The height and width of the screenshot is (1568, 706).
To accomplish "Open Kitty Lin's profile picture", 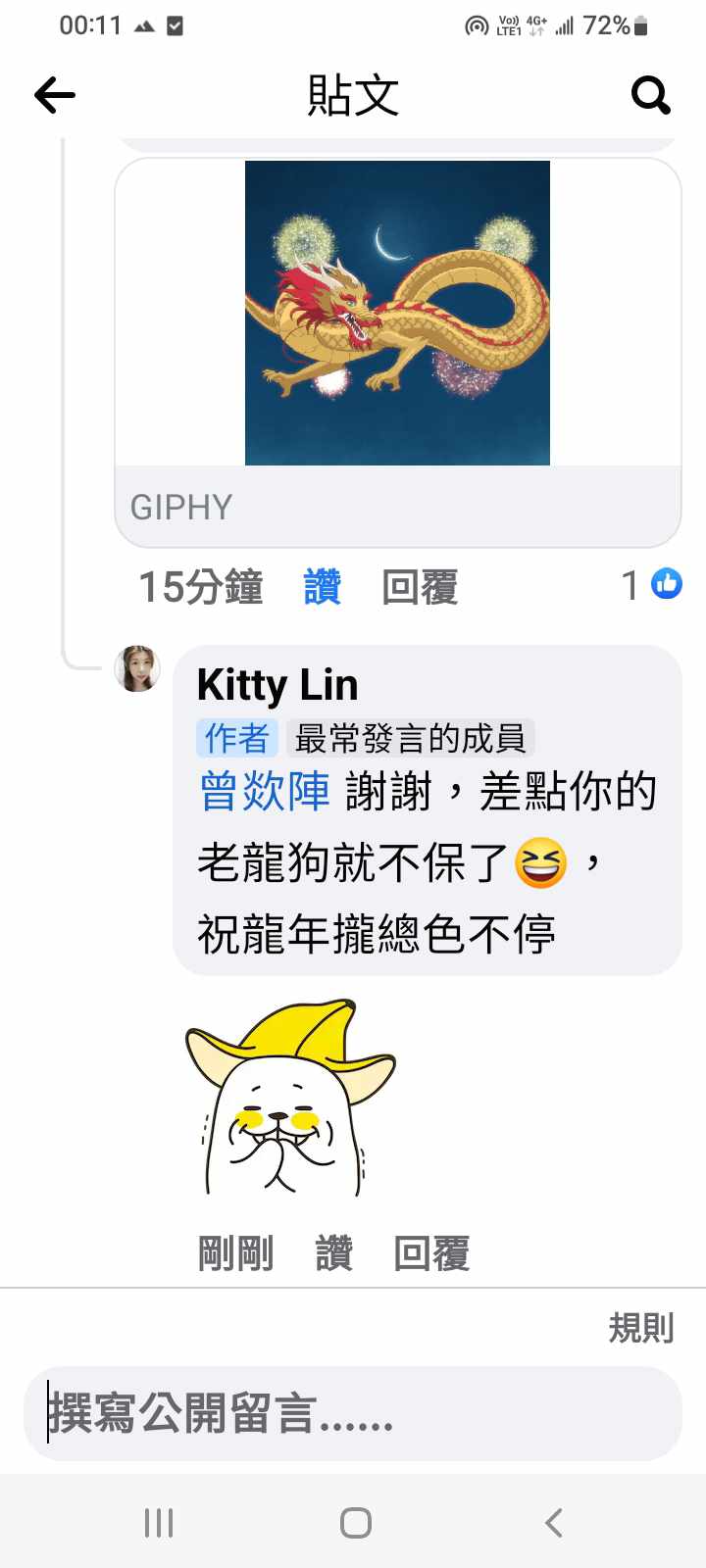I will [137, 669].
